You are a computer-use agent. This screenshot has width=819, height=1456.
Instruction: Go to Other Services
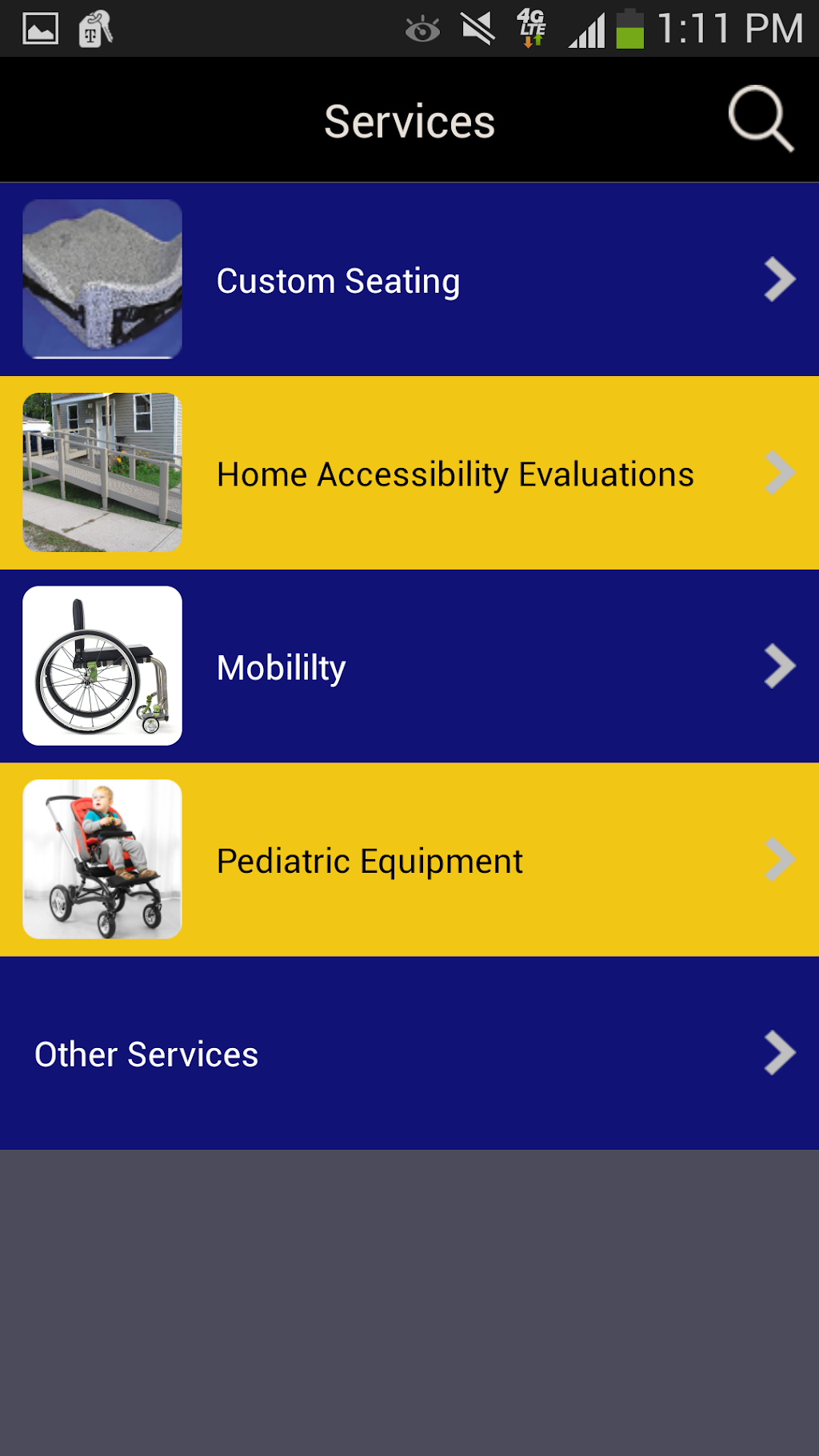[x=409, y=1054]
